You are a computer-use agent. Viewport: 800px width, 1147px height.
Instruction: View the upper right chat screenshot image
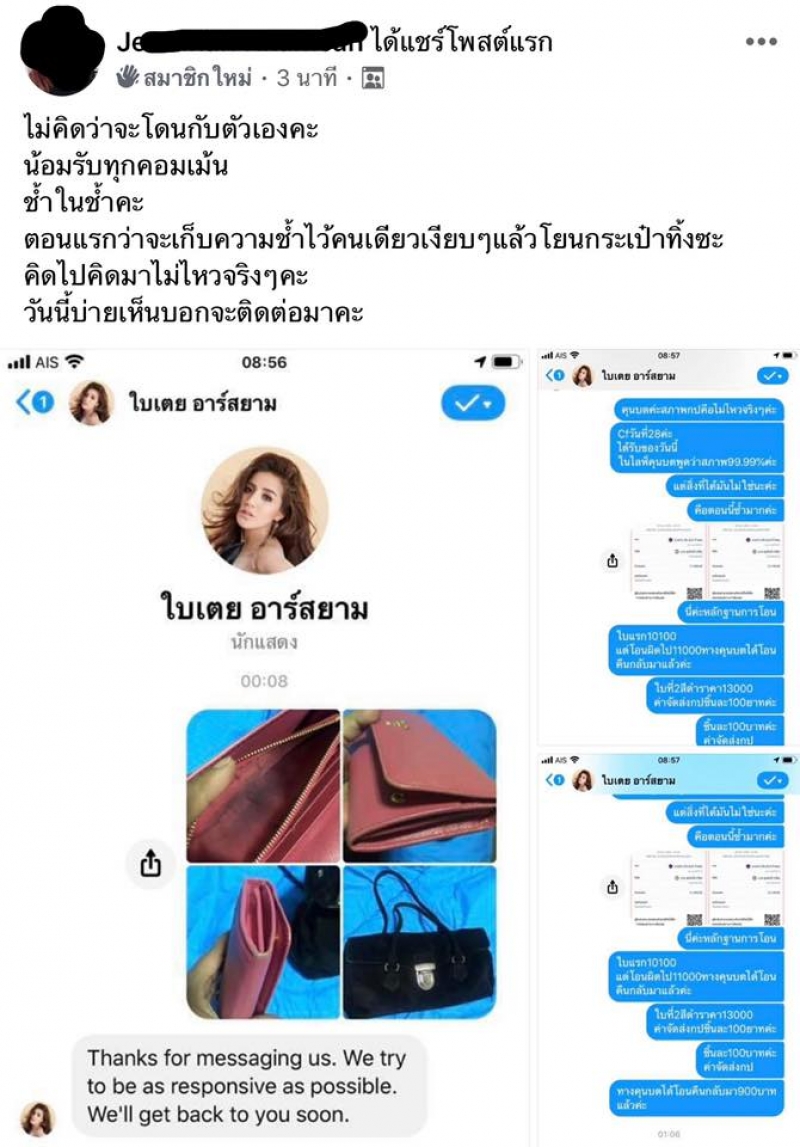[666, 546]
